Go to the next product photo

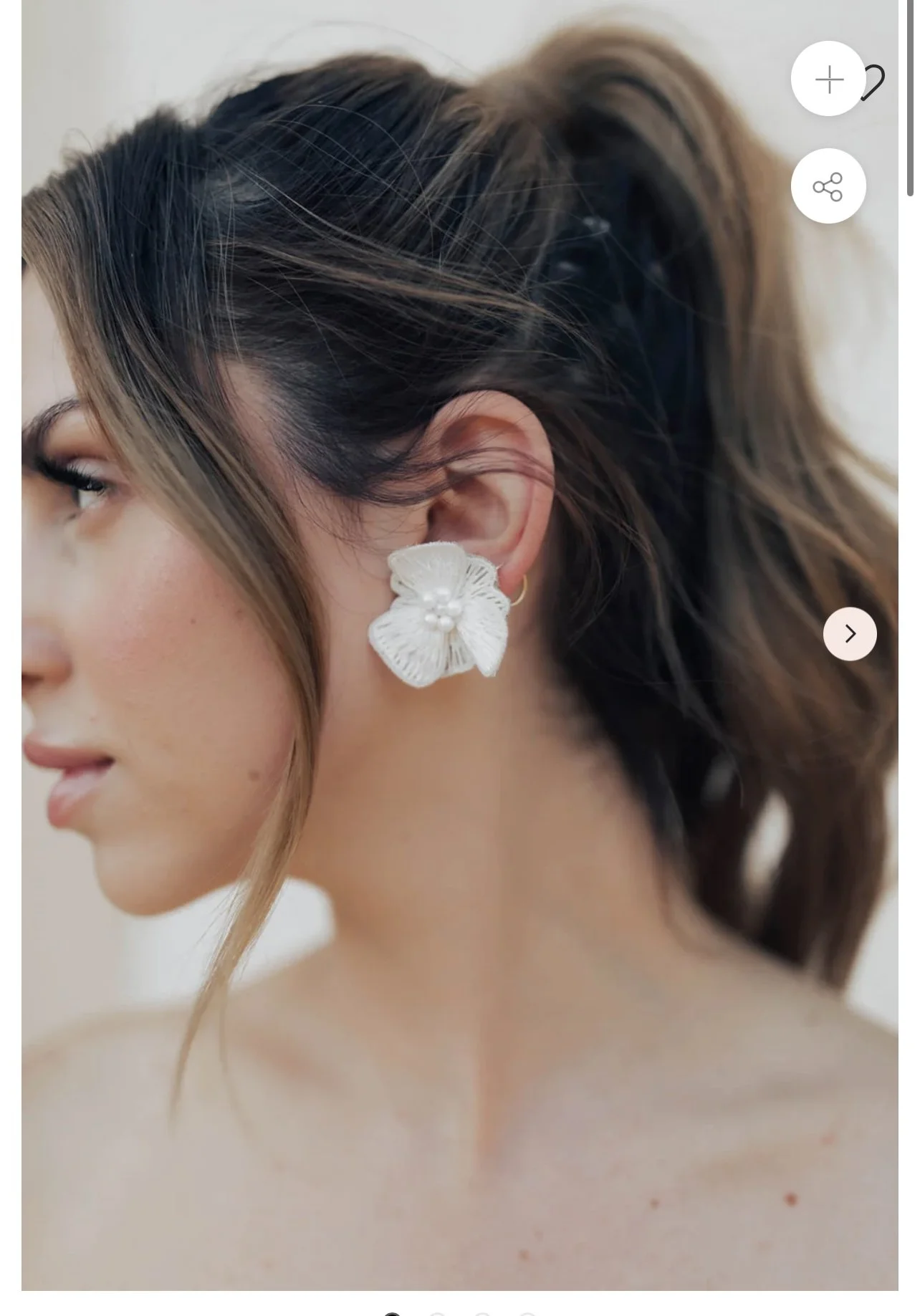[850, 634]
